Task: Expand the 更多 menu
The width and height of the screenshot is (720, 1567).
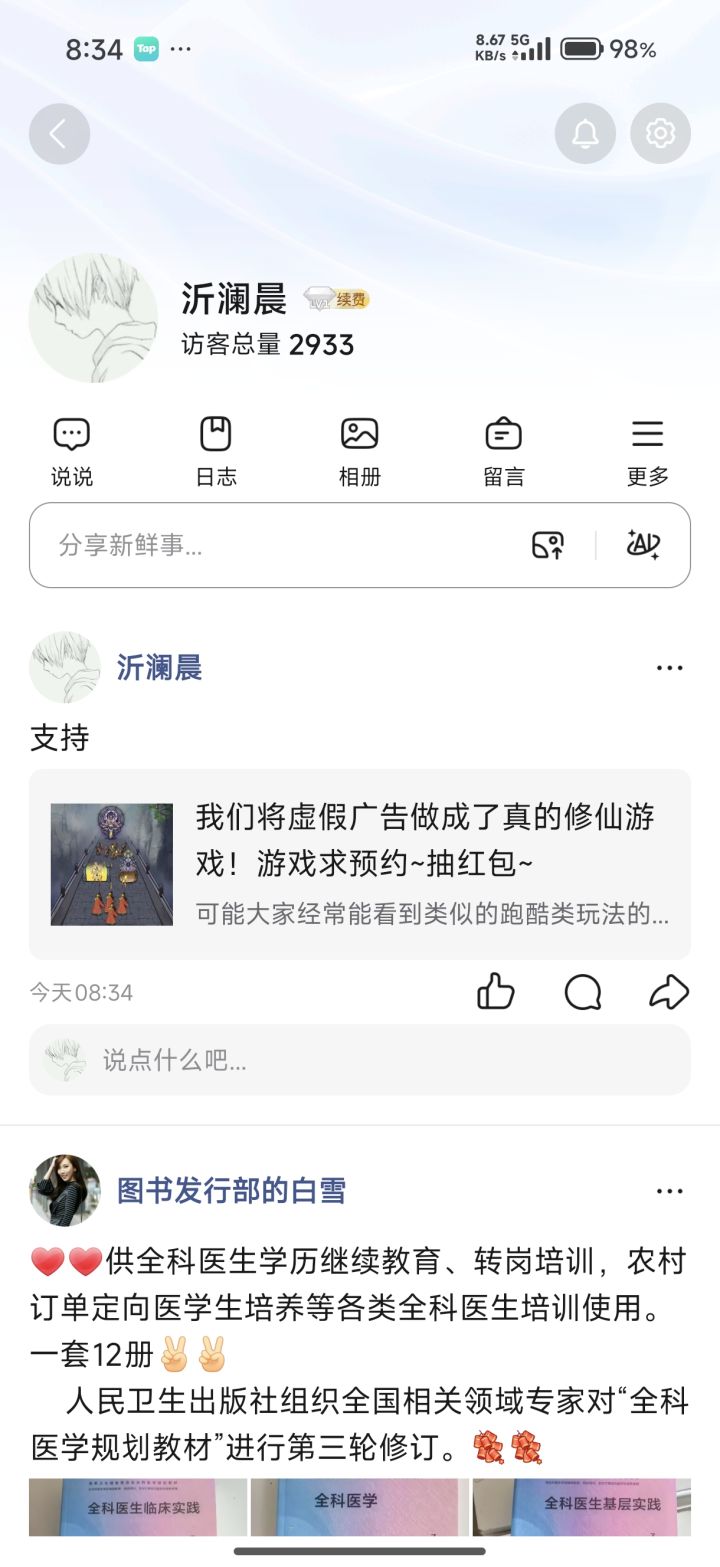Action: pos(648,452)
